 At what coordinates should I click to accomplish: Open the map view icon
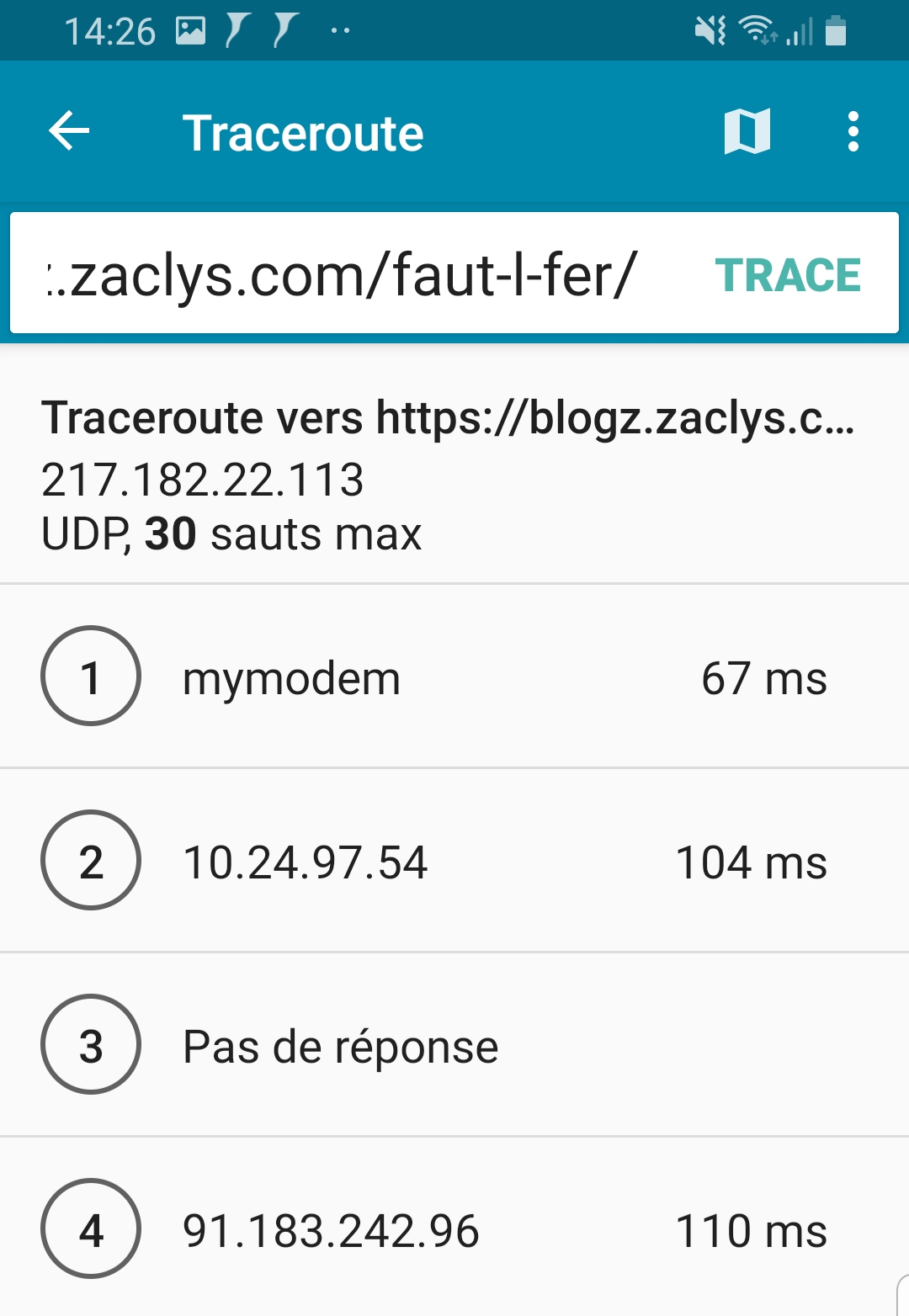click(x=747, y=132)
